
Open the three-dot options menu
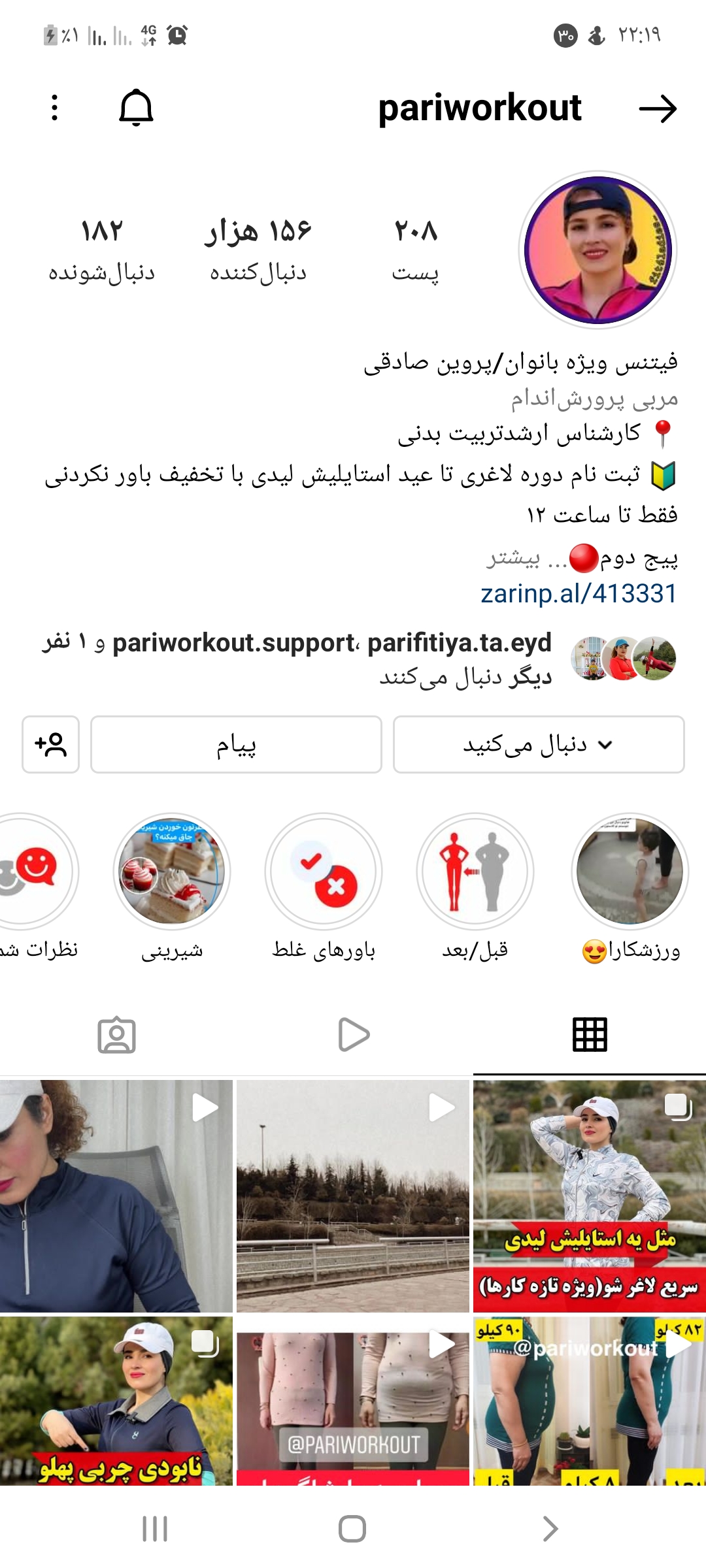[54, 108]
